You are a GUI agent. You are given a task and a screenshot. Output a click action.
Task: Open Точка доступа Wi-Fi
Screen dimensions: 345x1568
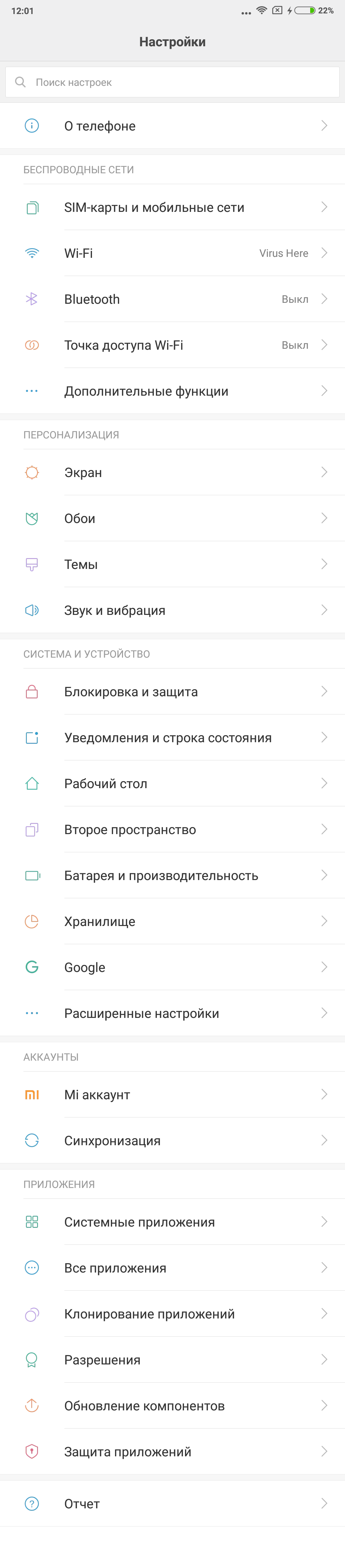click(x=172, y=345)
